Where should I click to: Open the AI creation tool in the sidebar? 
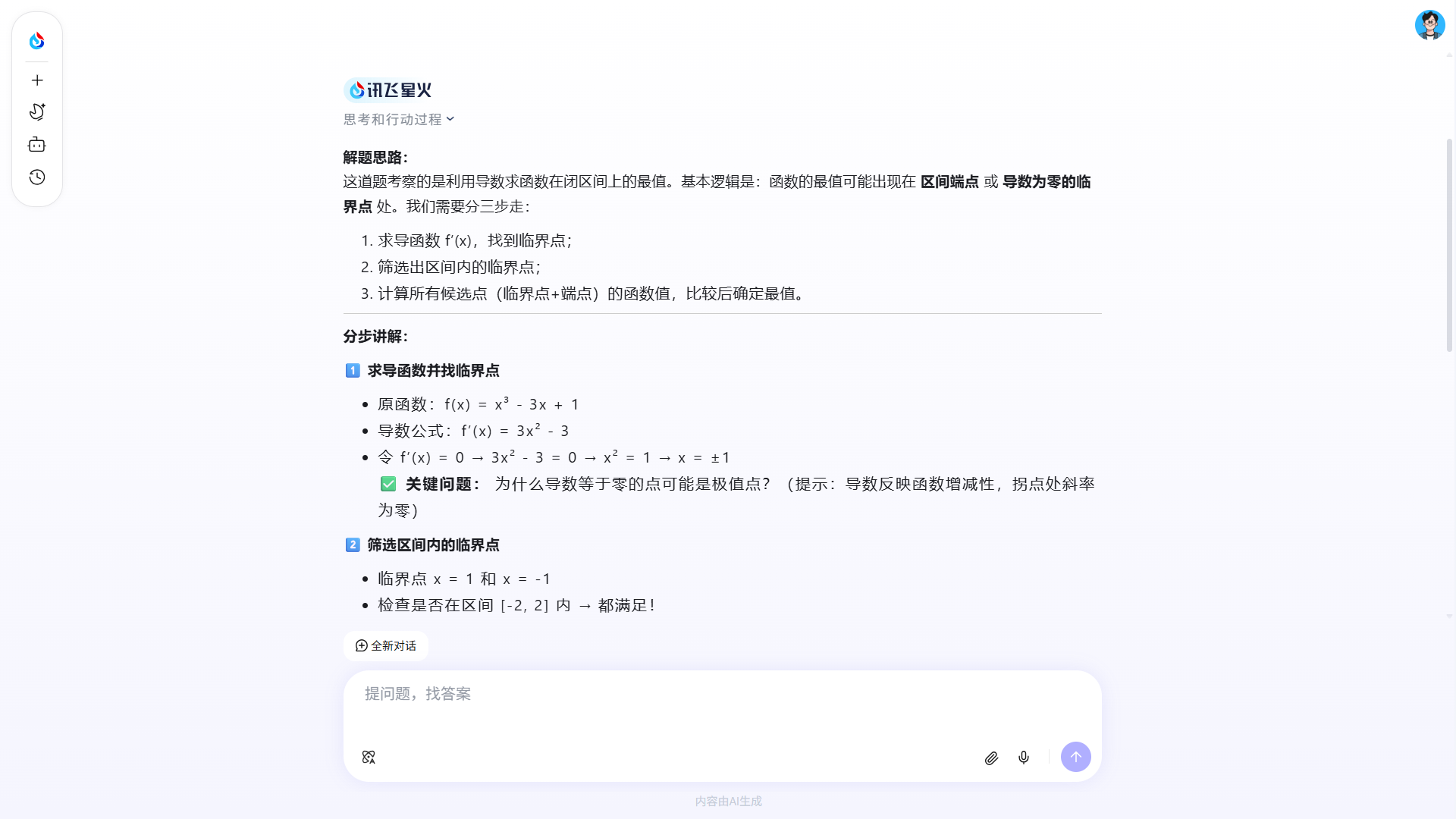point(36,112)
